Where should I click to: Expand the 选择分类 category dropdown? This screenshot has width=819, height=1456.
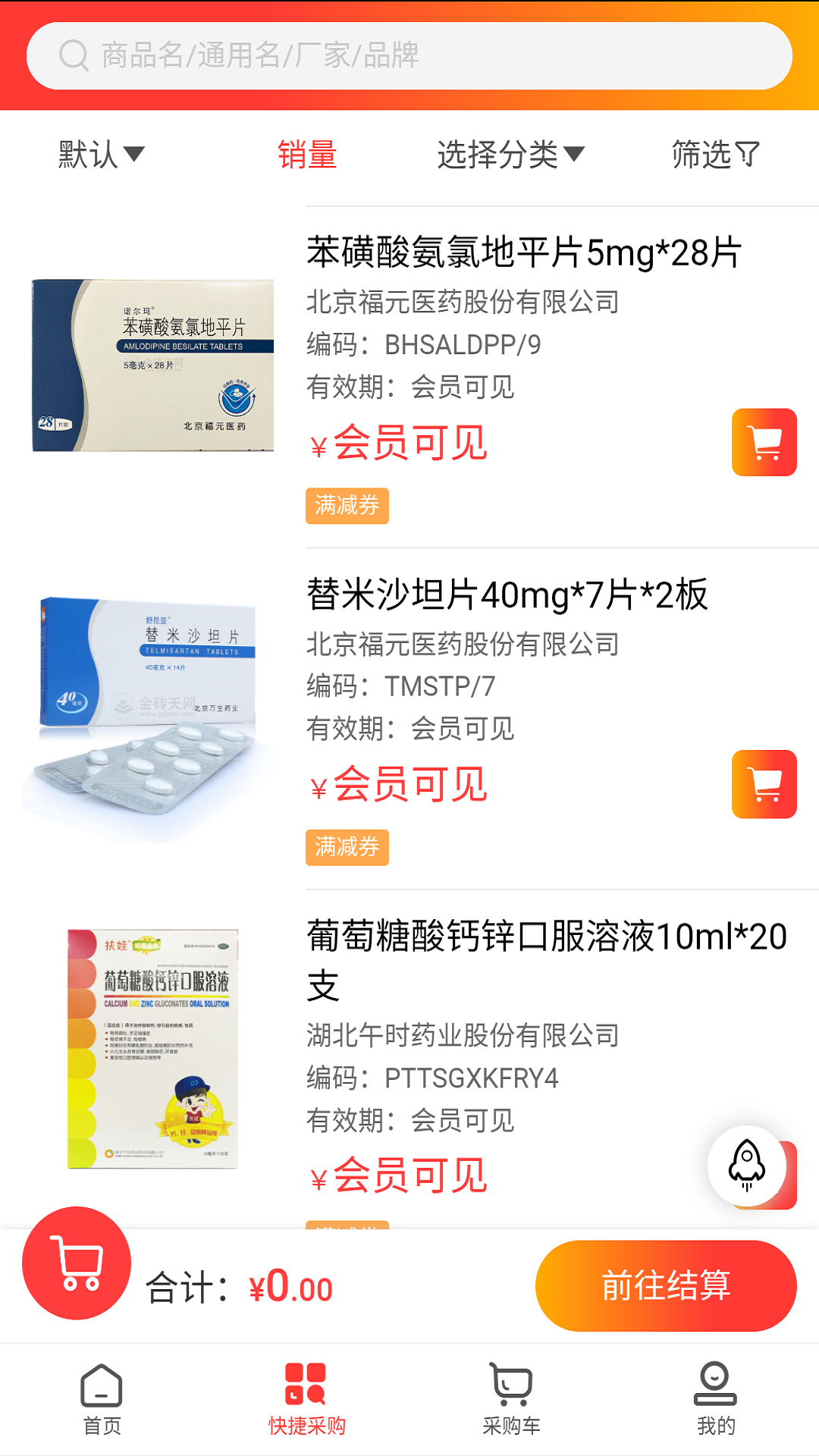[x=510, y=155]
